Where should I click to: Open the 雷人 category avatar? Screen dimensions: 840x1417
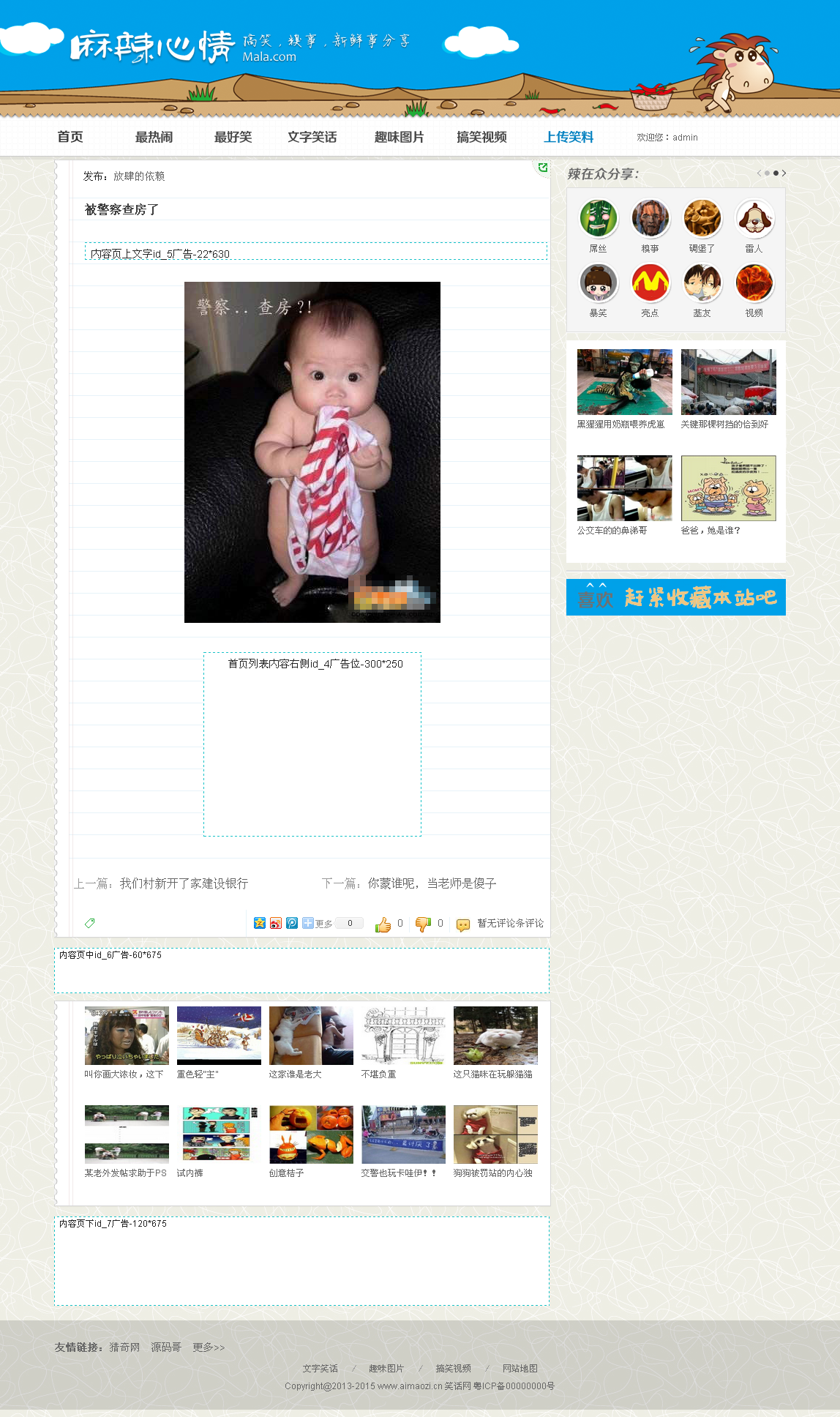754,218
